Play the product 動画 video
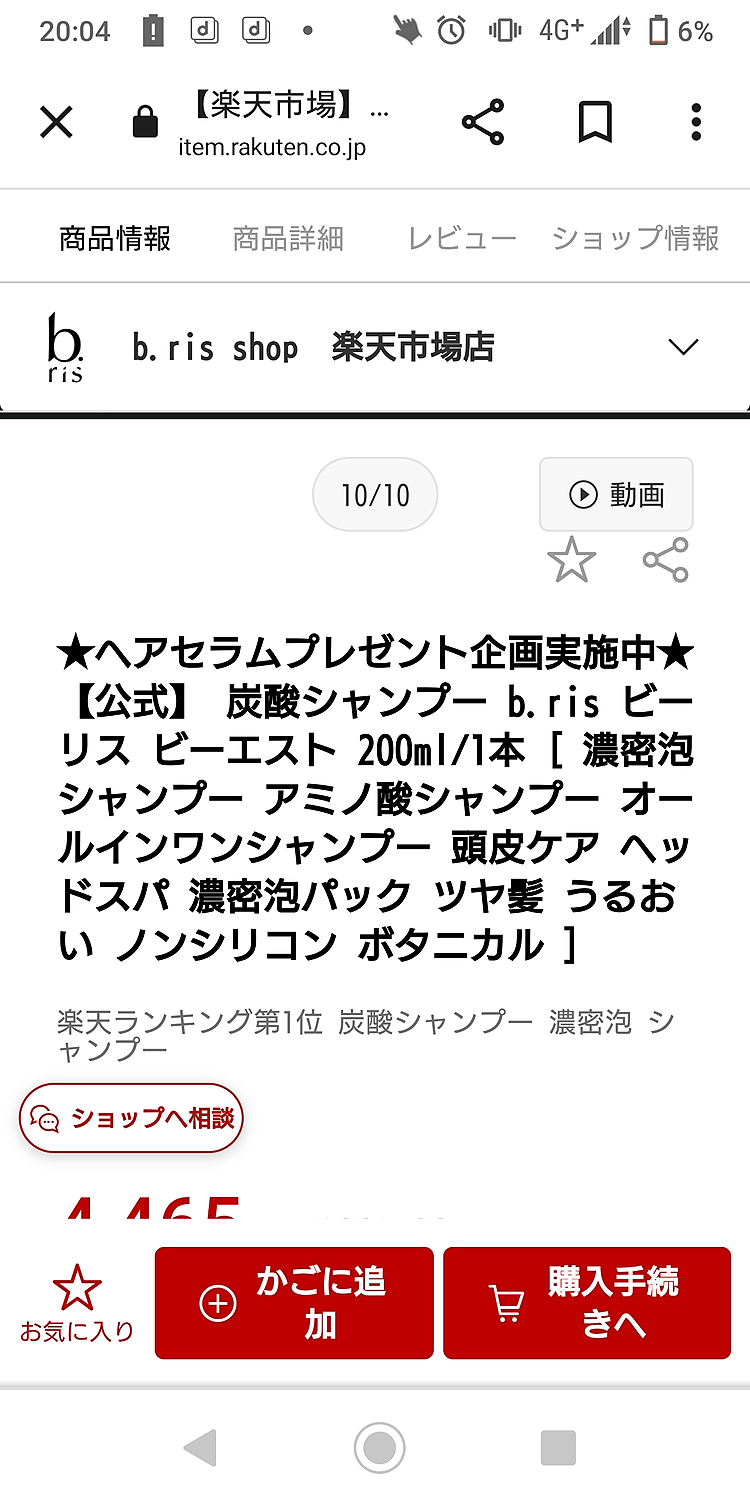Screen dimensions: 750x1500 616,494
